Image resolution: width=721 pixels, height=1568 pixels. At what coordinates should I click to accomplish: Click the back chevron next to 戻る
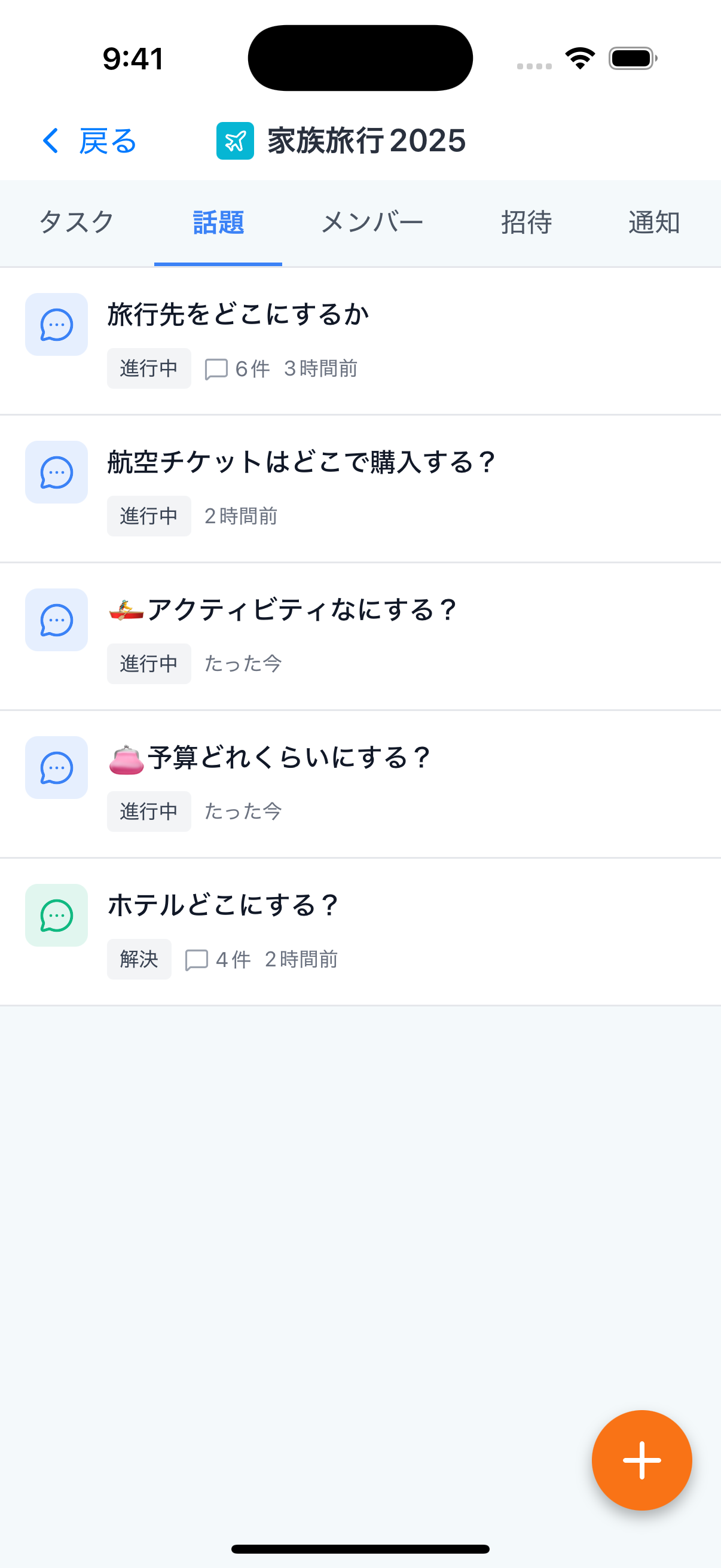[50, 141]
